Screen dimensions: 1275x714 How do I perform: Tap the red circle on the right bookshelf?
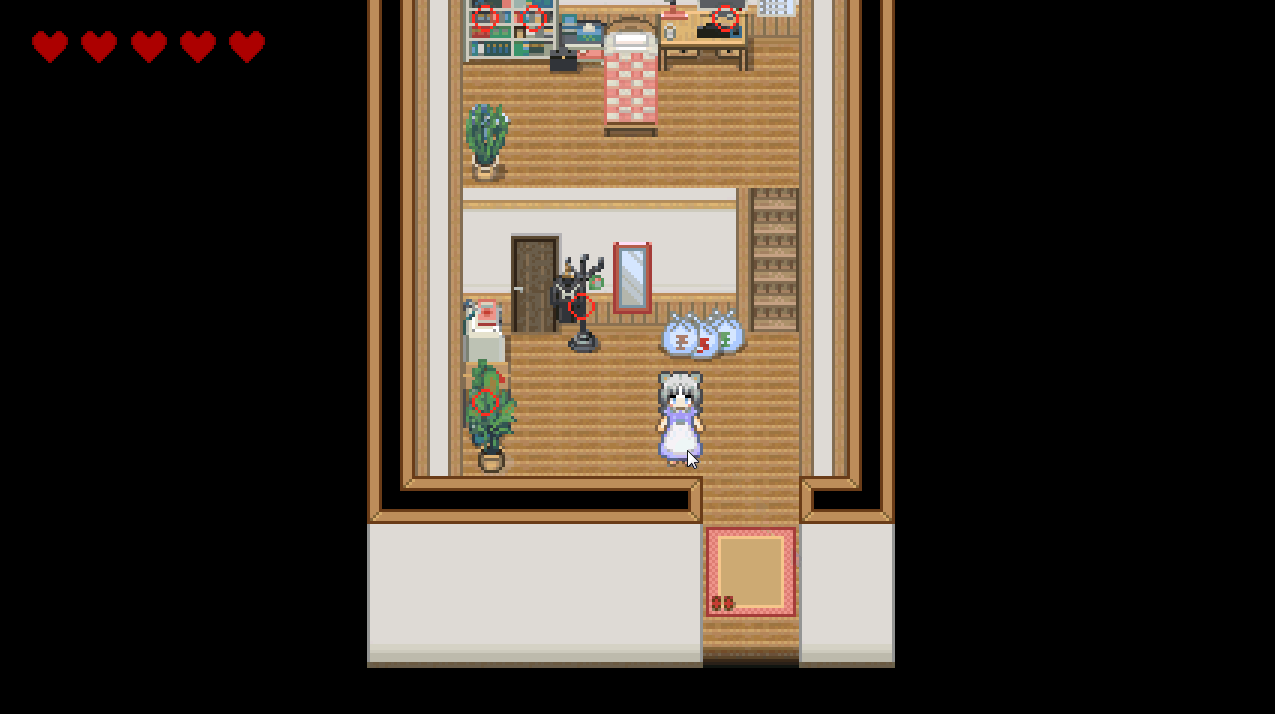tap(533, 18)
